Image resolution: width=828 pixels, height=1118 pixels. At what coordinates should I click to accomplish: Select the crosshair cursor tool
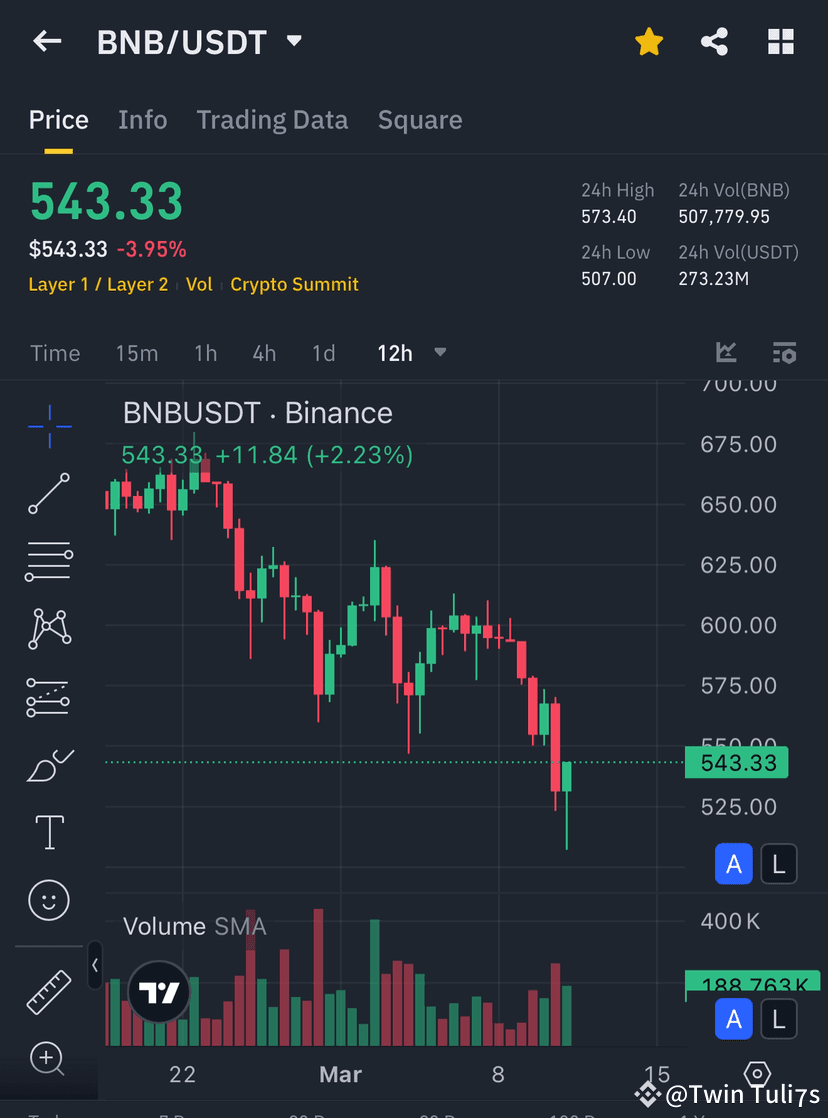click(x=48, y=426)
